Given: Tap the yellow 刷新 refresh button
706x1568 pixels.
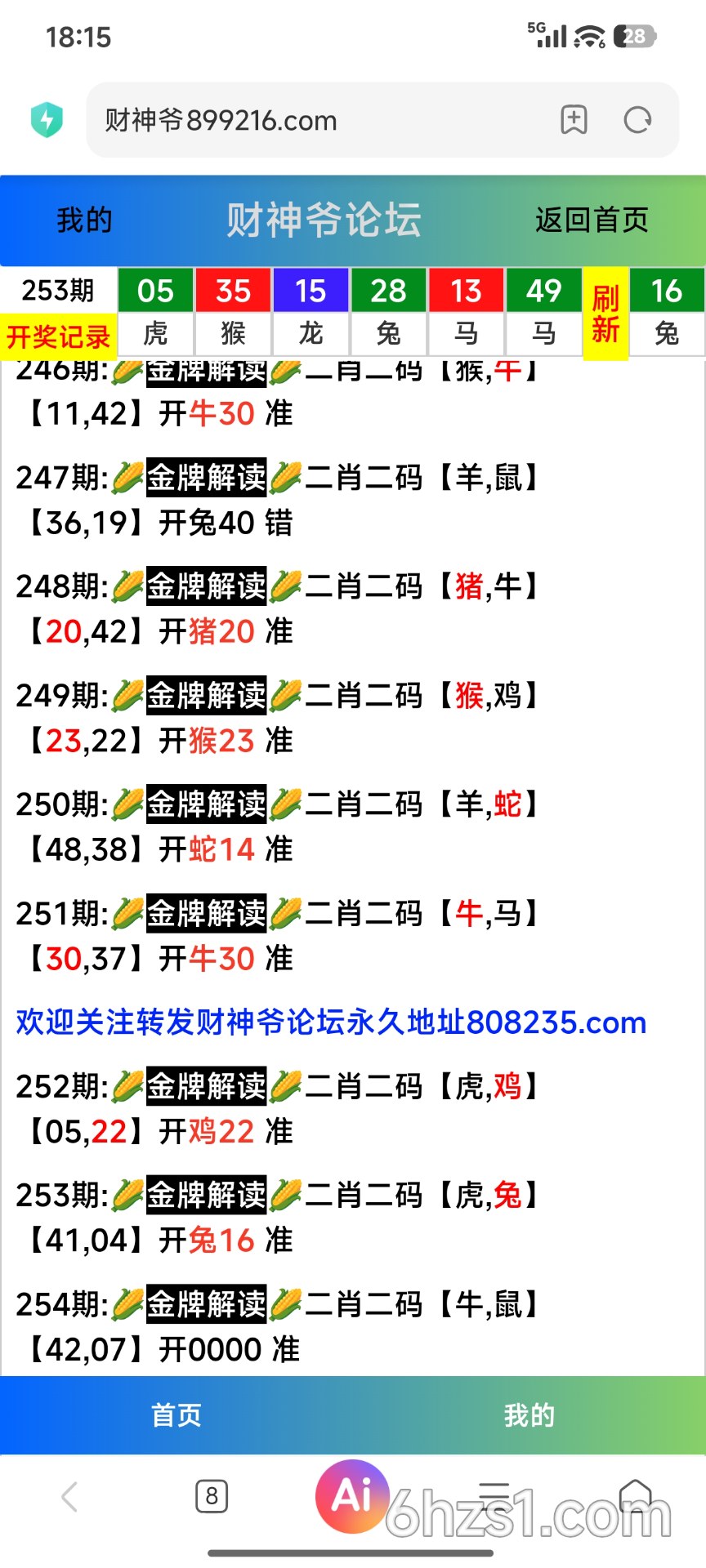Looking at the screenshot, I should (605, 314).
